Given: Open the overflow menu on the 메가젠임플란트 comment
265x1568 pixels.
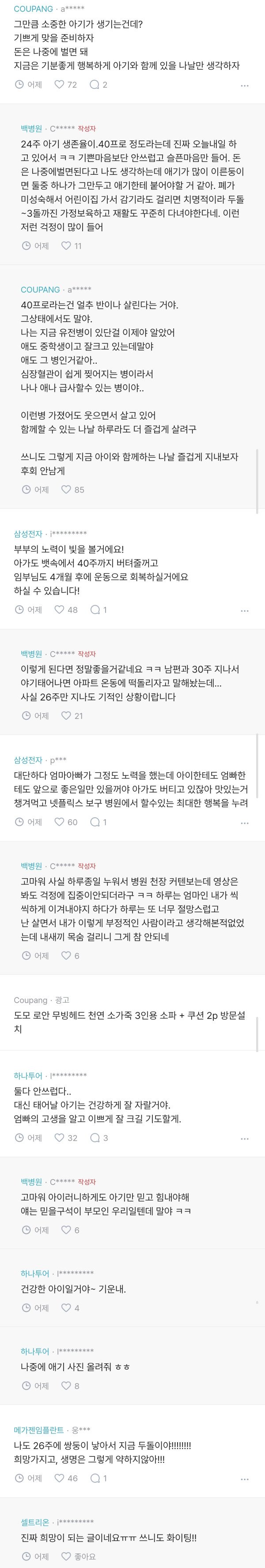Looking at the screenshot, I should click(244, 1479).
